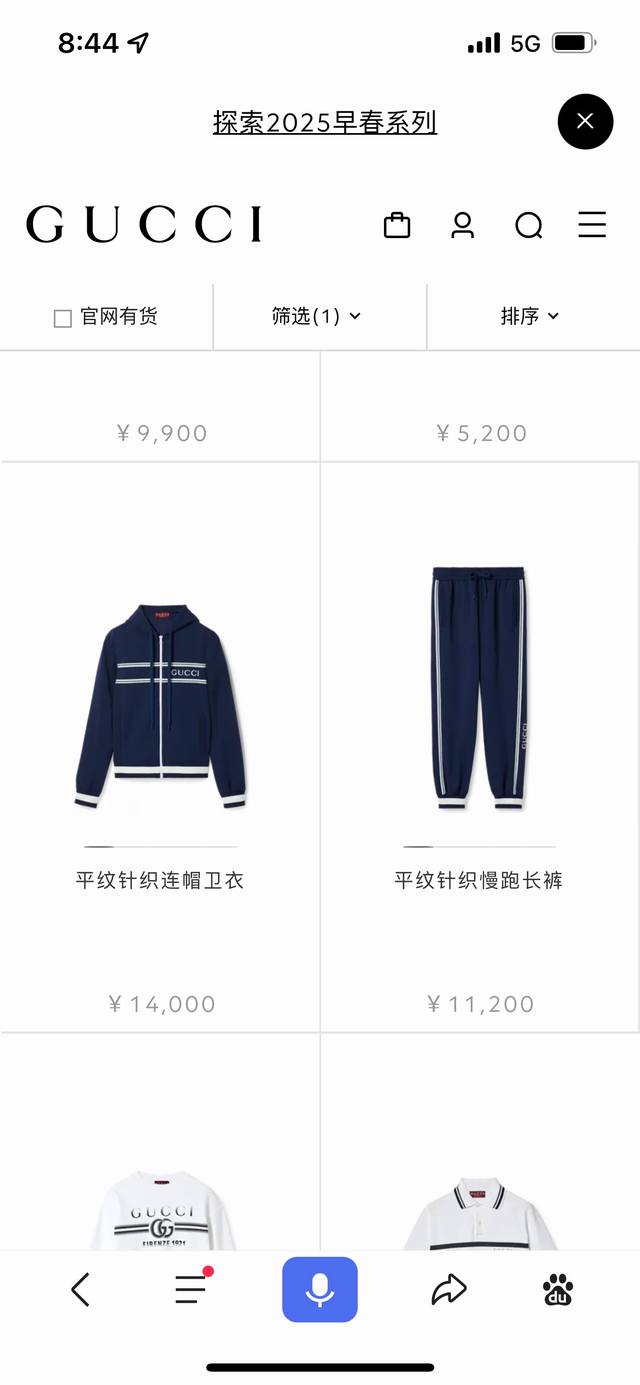Expand the 筛选(1) filter dropdown
The width and height of the screenshot is (640, 1385).
pos(316,316)
